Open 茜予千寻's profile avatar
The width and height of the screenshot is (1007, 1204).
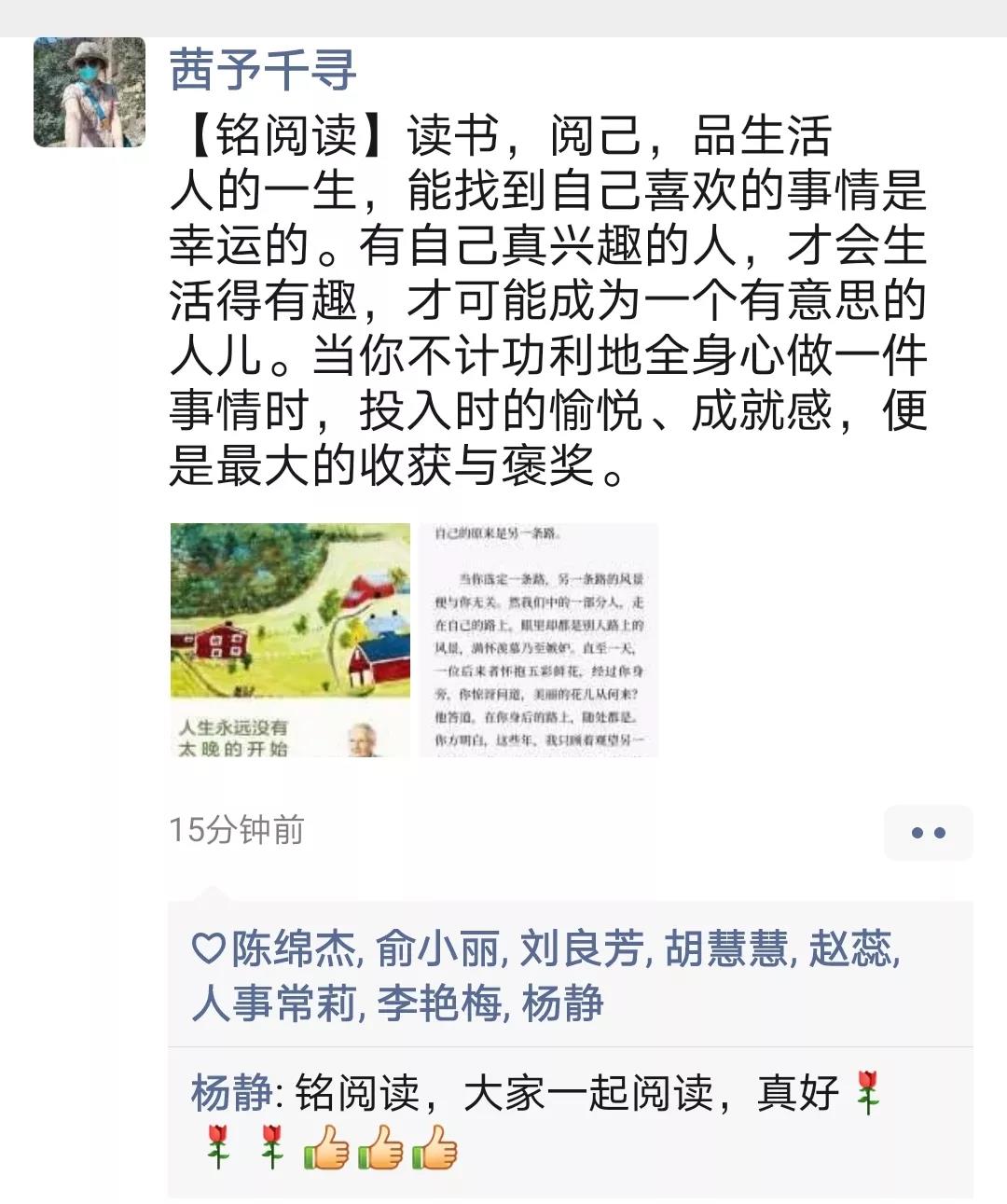(90, 92)
